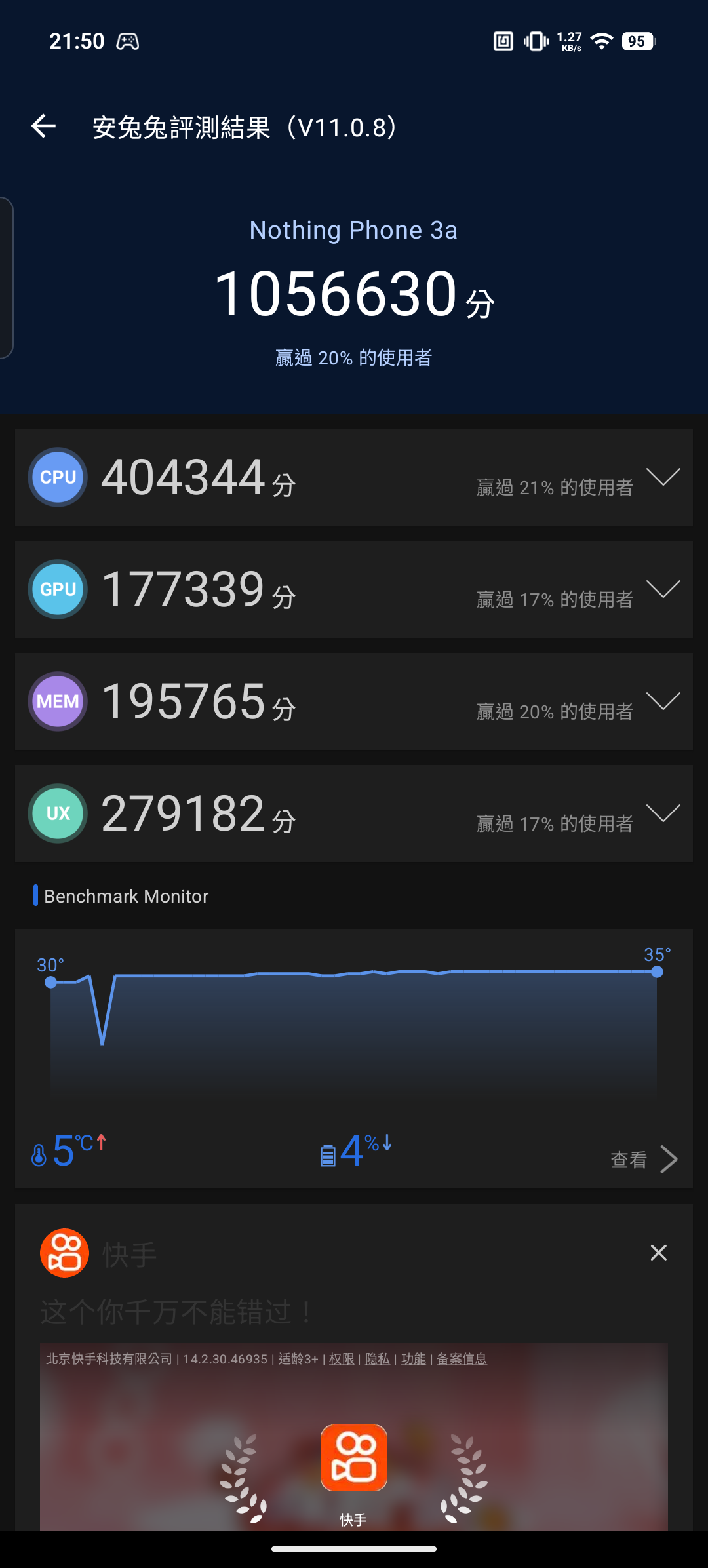Screen dimensions: 708x1568
Task: Open the 备案信息 link in the ad
Action: (x=462, y=1359)
